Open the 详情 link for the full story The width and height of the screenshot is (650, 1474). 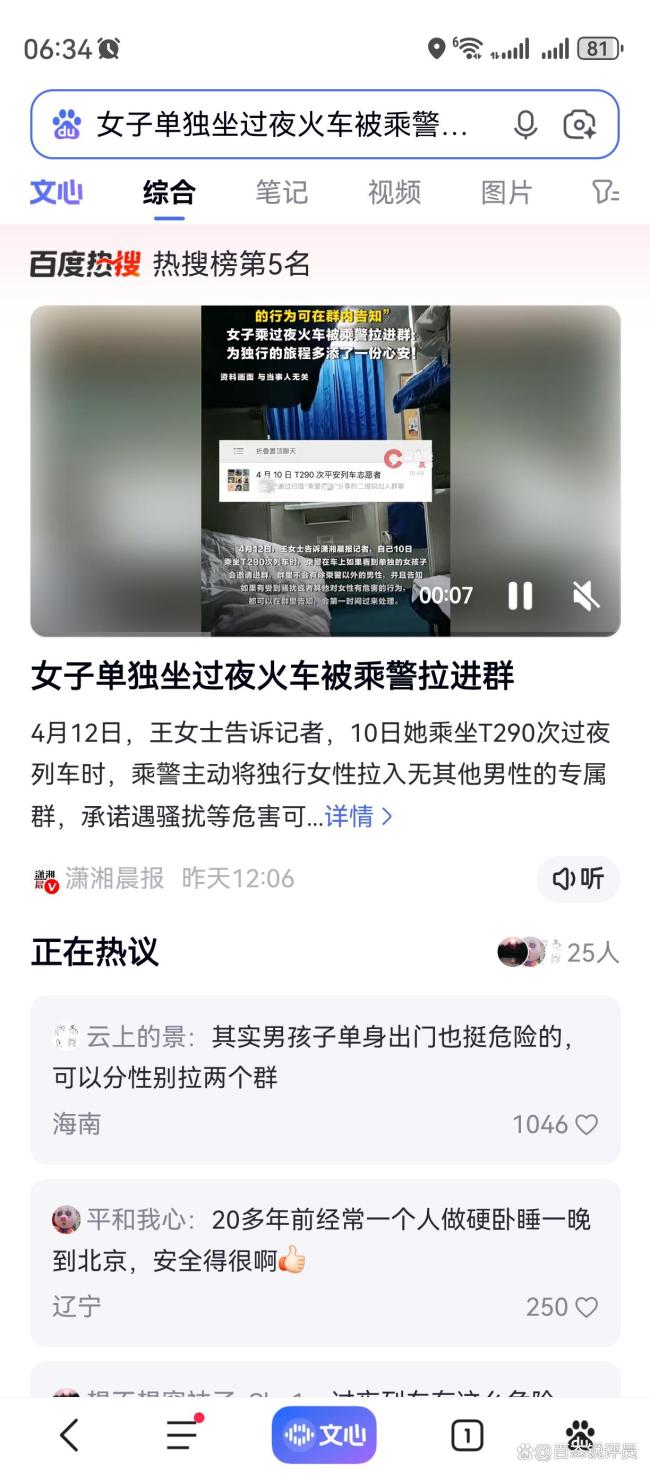click(x=358, y=816)
